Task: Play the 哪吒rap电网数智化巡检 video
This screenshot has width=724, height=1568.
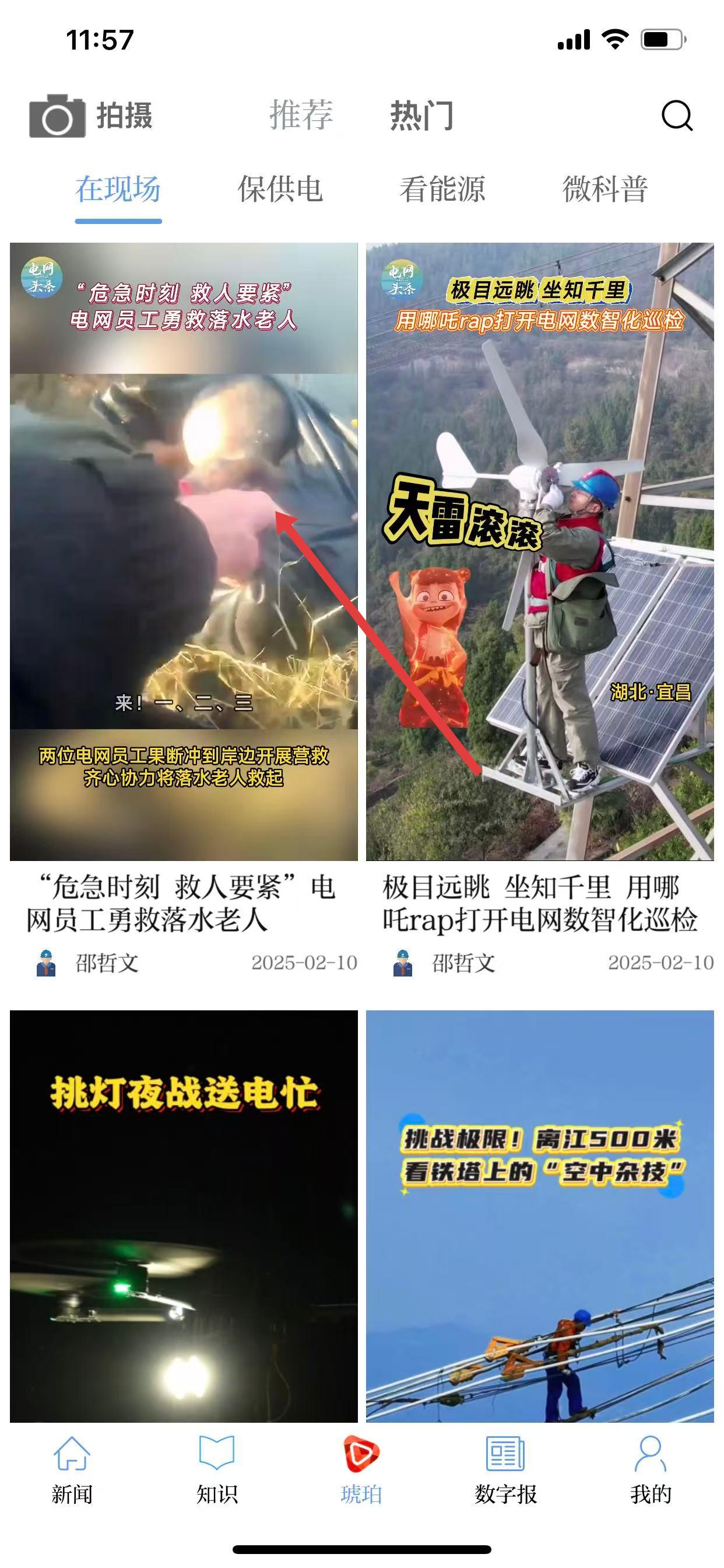Action: [540, 551]
